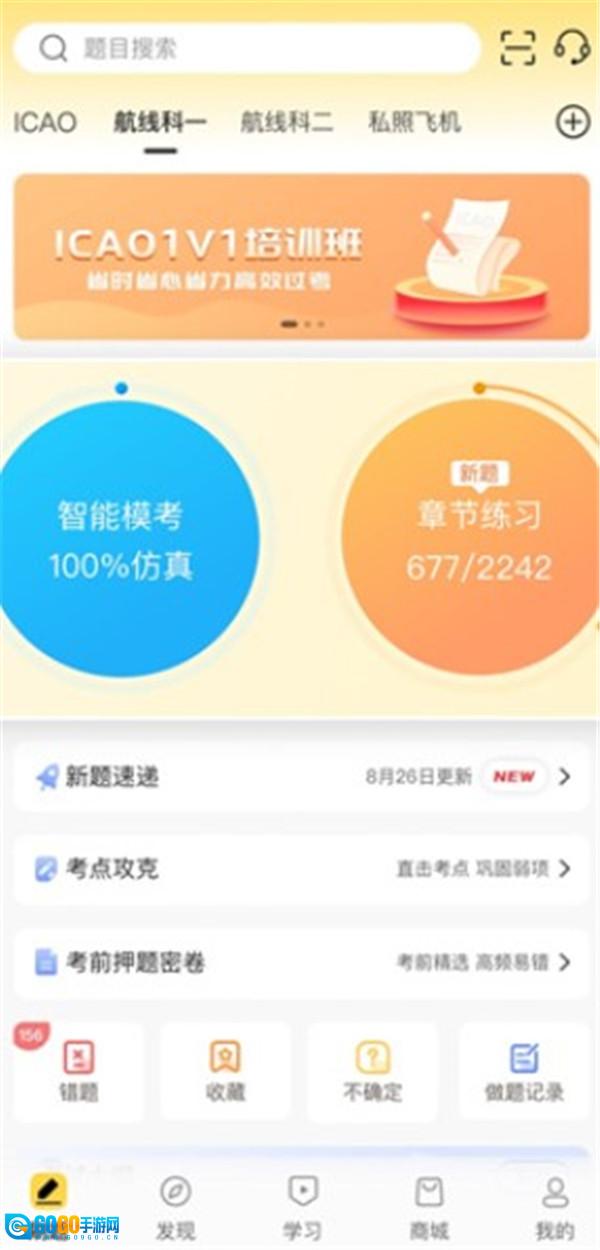Screen dimensions: 600x1250
Task: Go to the 学习 tab
Action: 302,1207
